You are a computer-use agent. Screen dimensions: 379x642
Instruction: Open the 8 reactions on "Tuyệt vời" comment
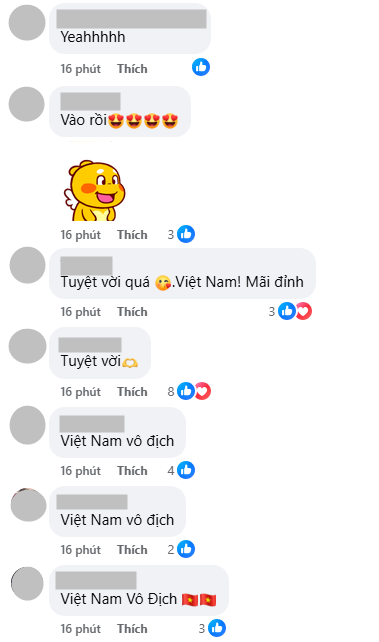[x=189, y=391]
